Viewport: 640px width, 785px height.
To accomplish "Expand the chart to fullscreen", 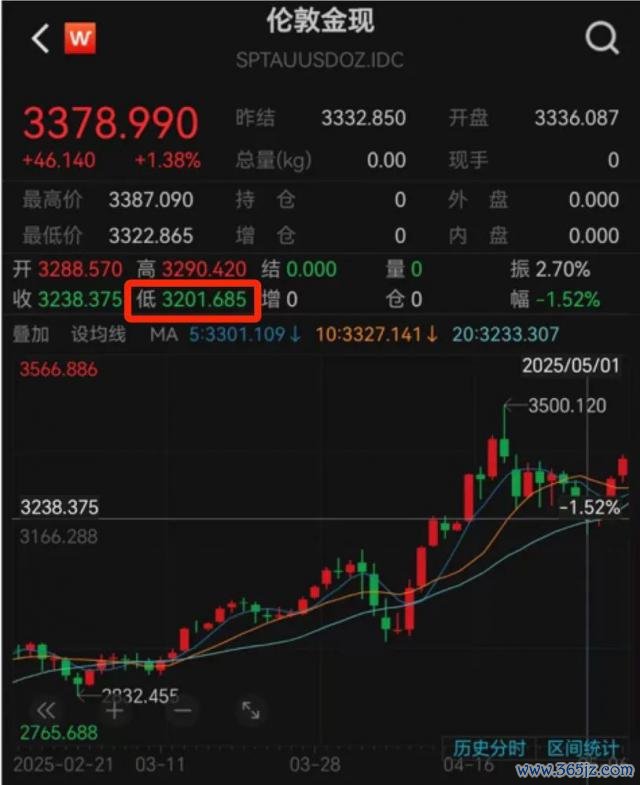I will pos(250,710).
